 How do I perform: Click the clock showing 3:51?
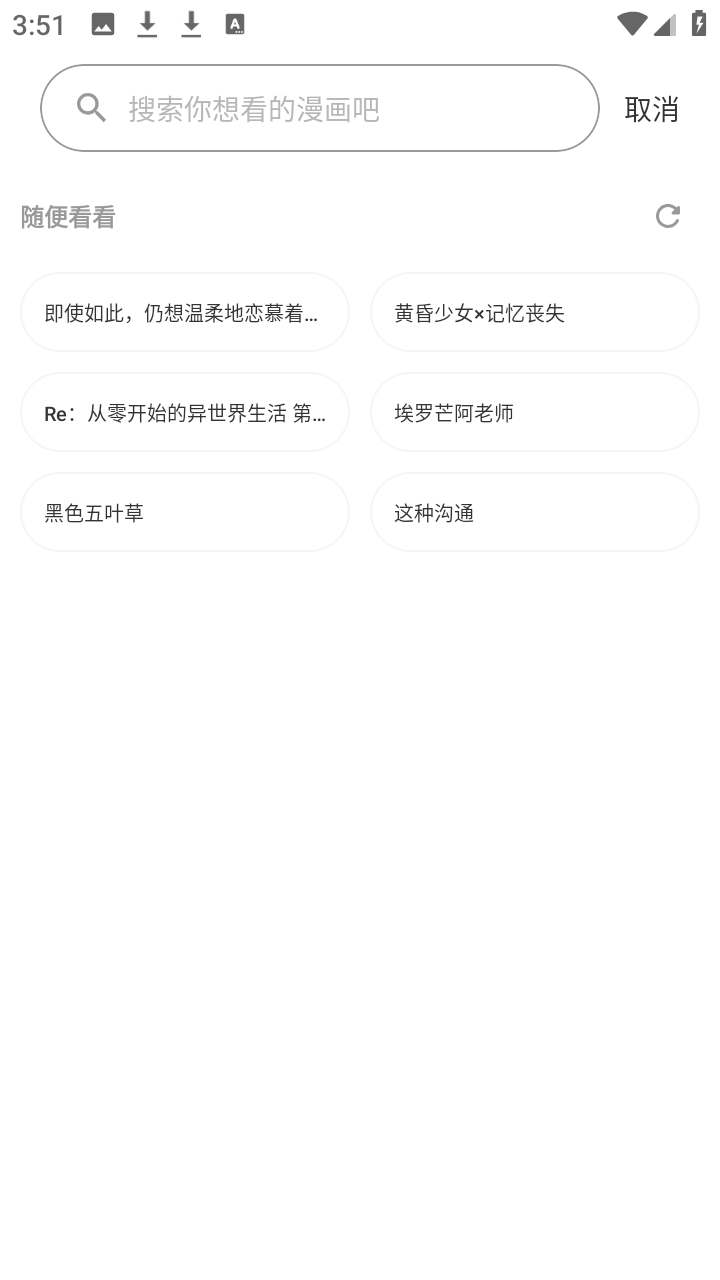coord(38,24)
